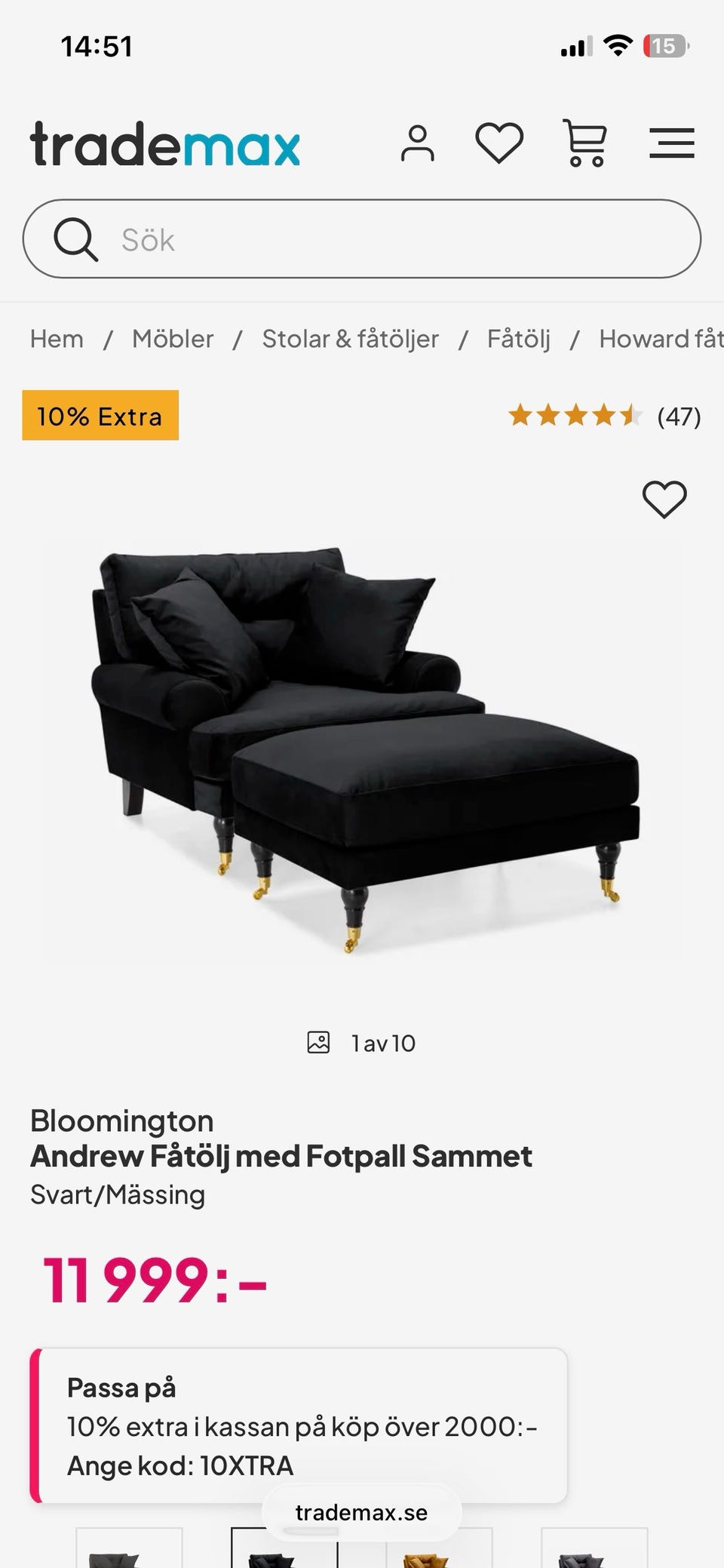Go to the trademax logo home

pyautogui.click(x=164, y=144)
